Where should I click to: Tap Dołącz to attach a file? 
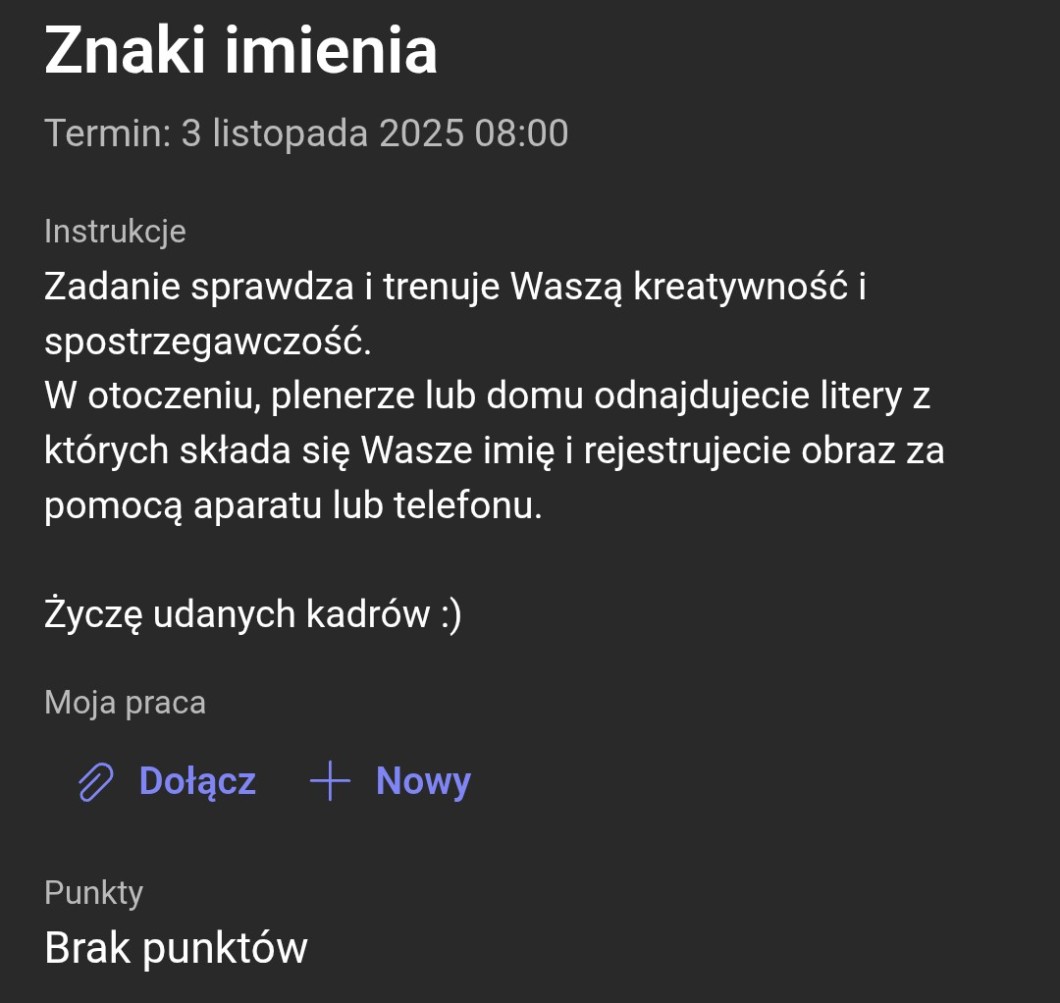pos(168,781)
